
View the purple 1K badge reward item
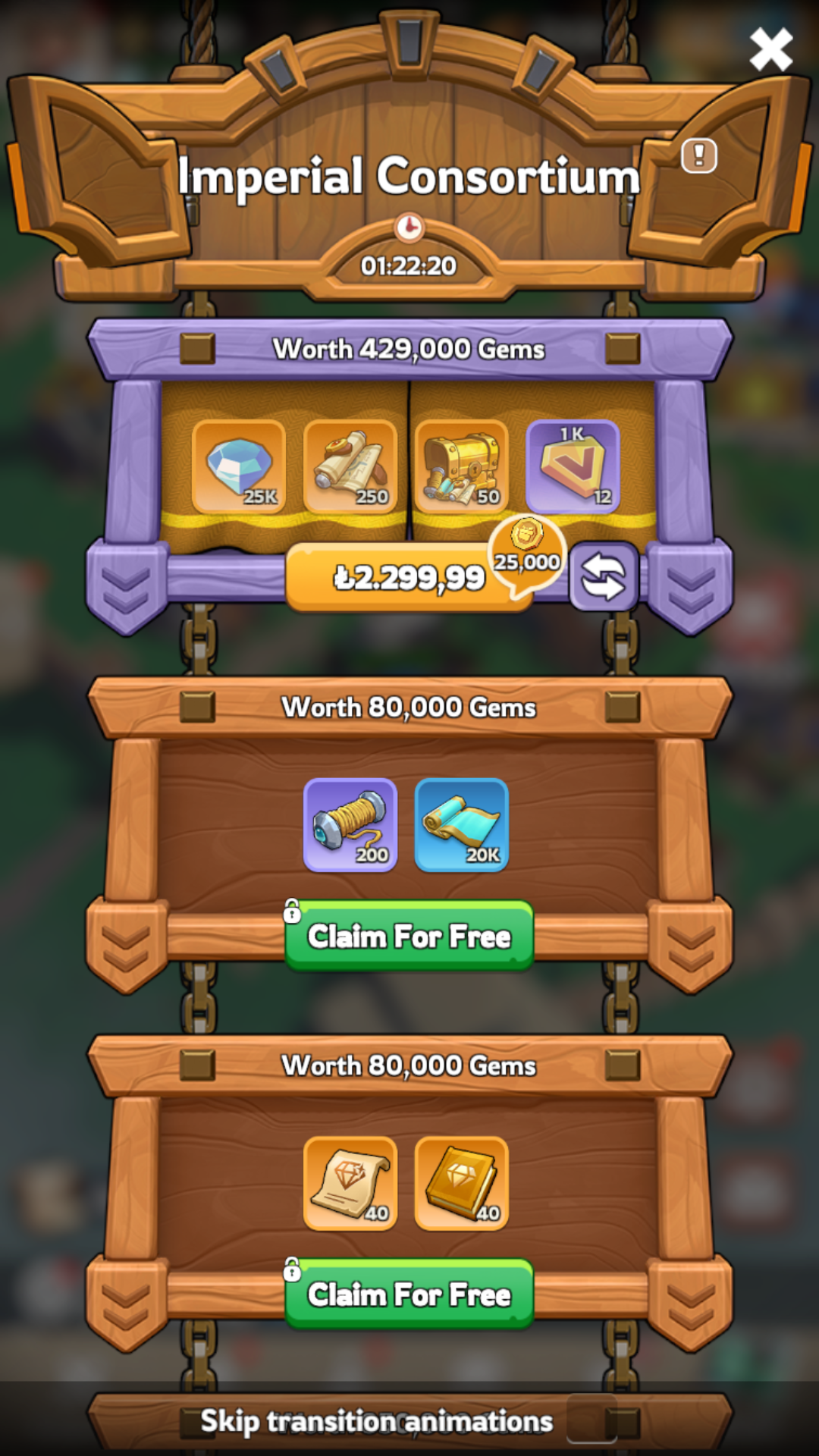click(573, 466)
